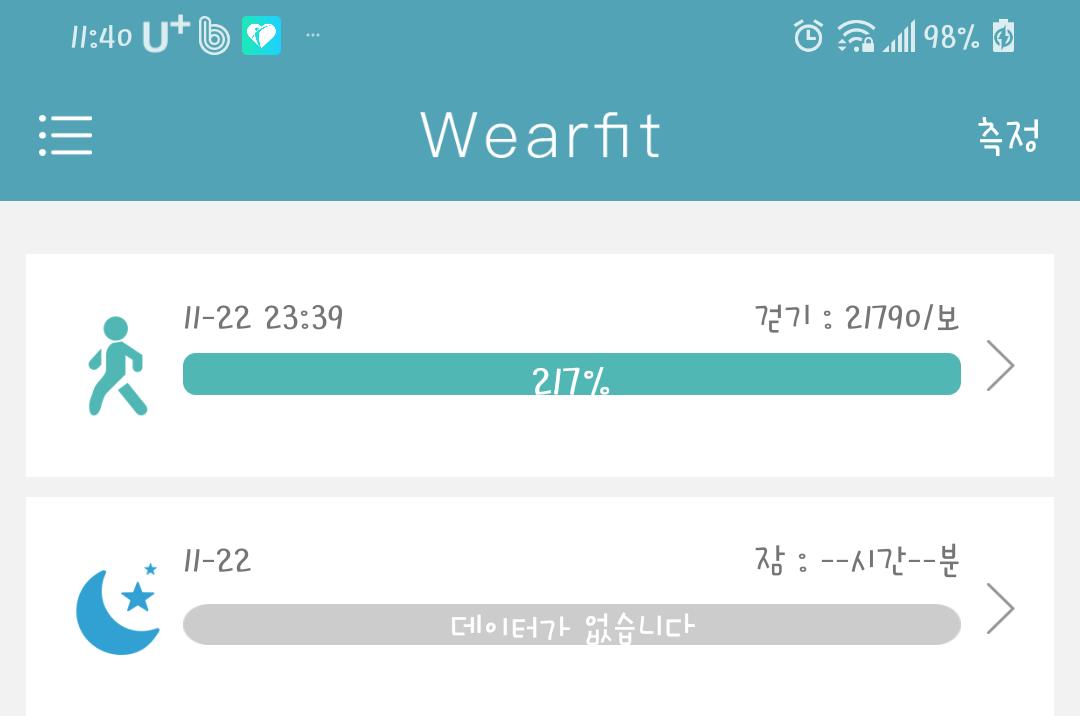Screen dimensions: 1080x716
Task: Tap the 측정 button in the header
Action: click(x=1008, y=135)
